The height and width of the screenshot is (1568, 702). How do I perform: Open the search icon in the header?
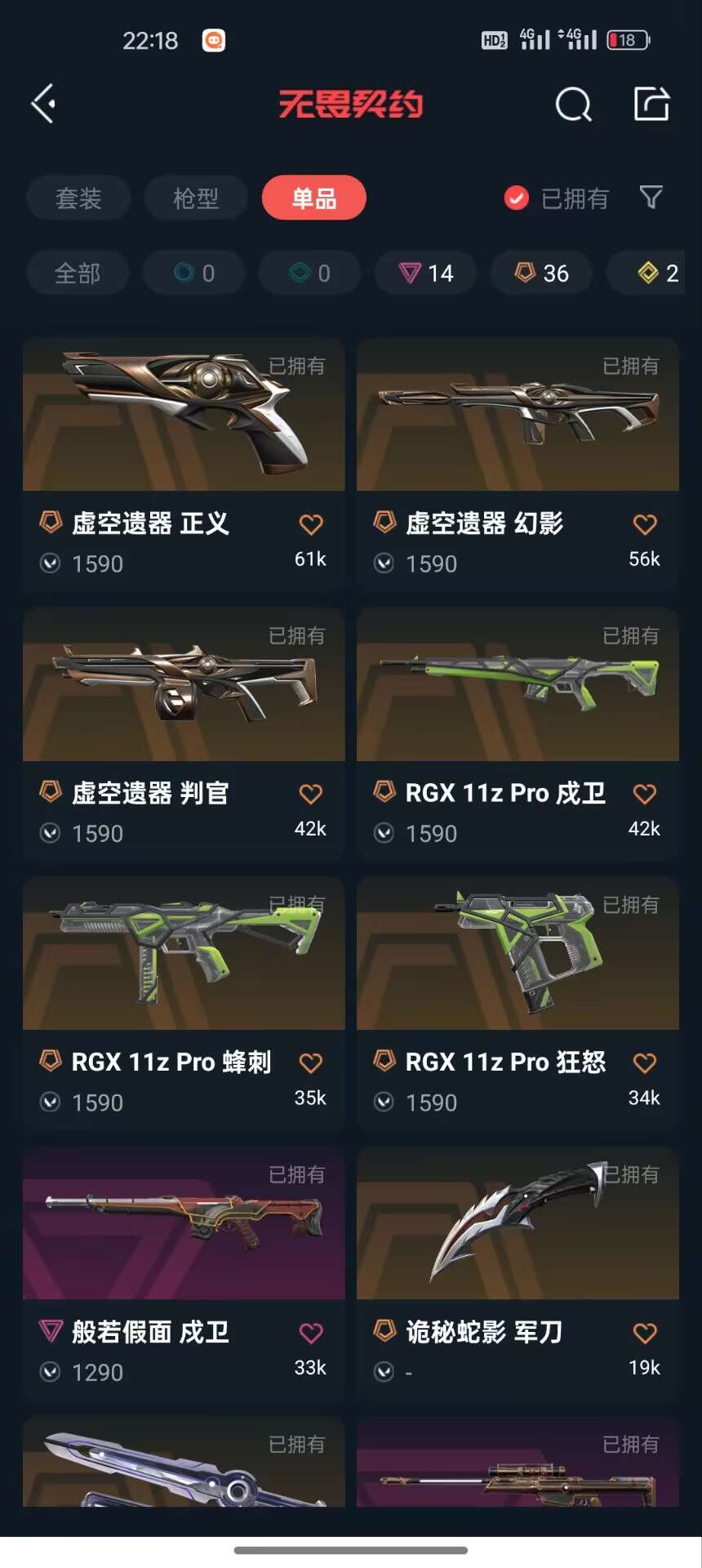[x=573, y=105]
